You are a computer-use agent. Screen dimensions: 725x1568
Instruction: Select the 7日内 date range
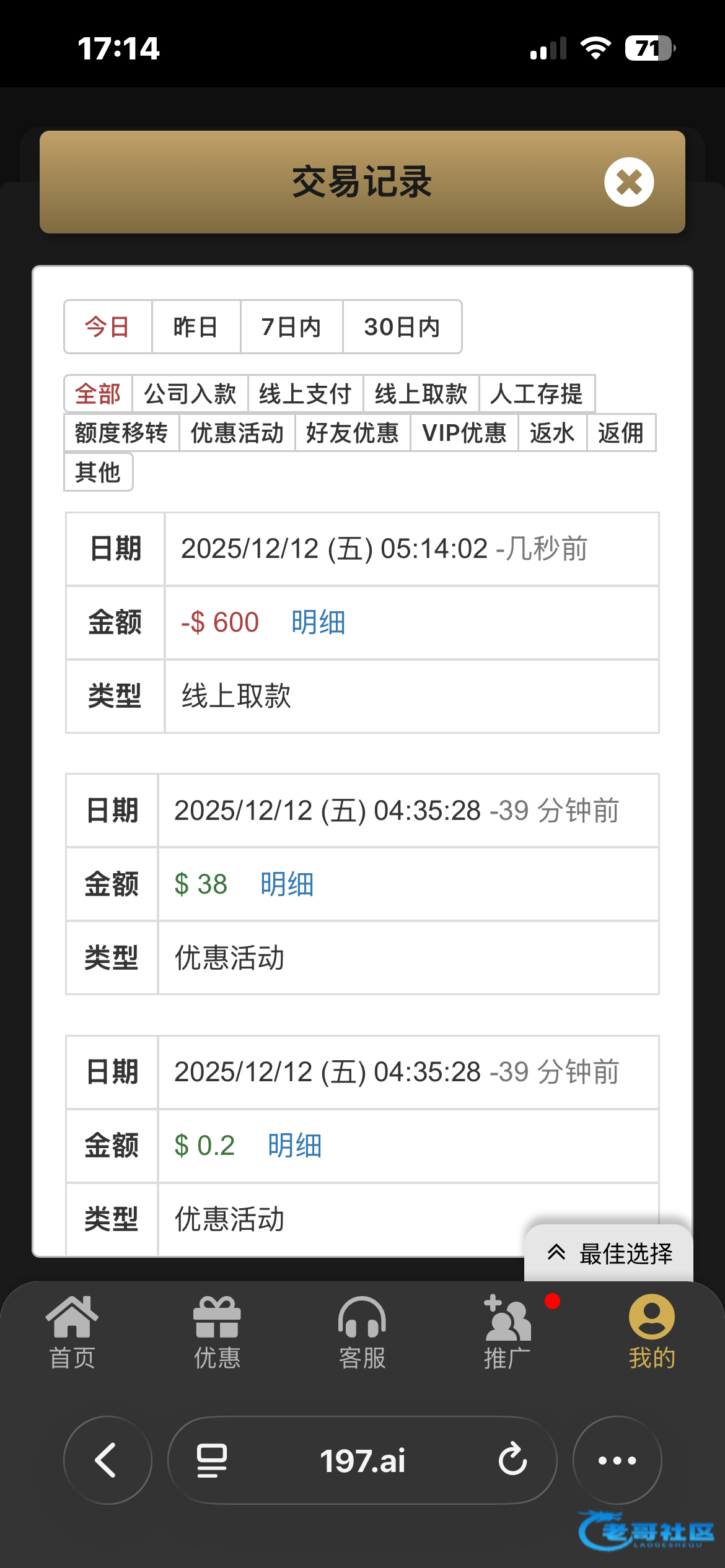291,327
